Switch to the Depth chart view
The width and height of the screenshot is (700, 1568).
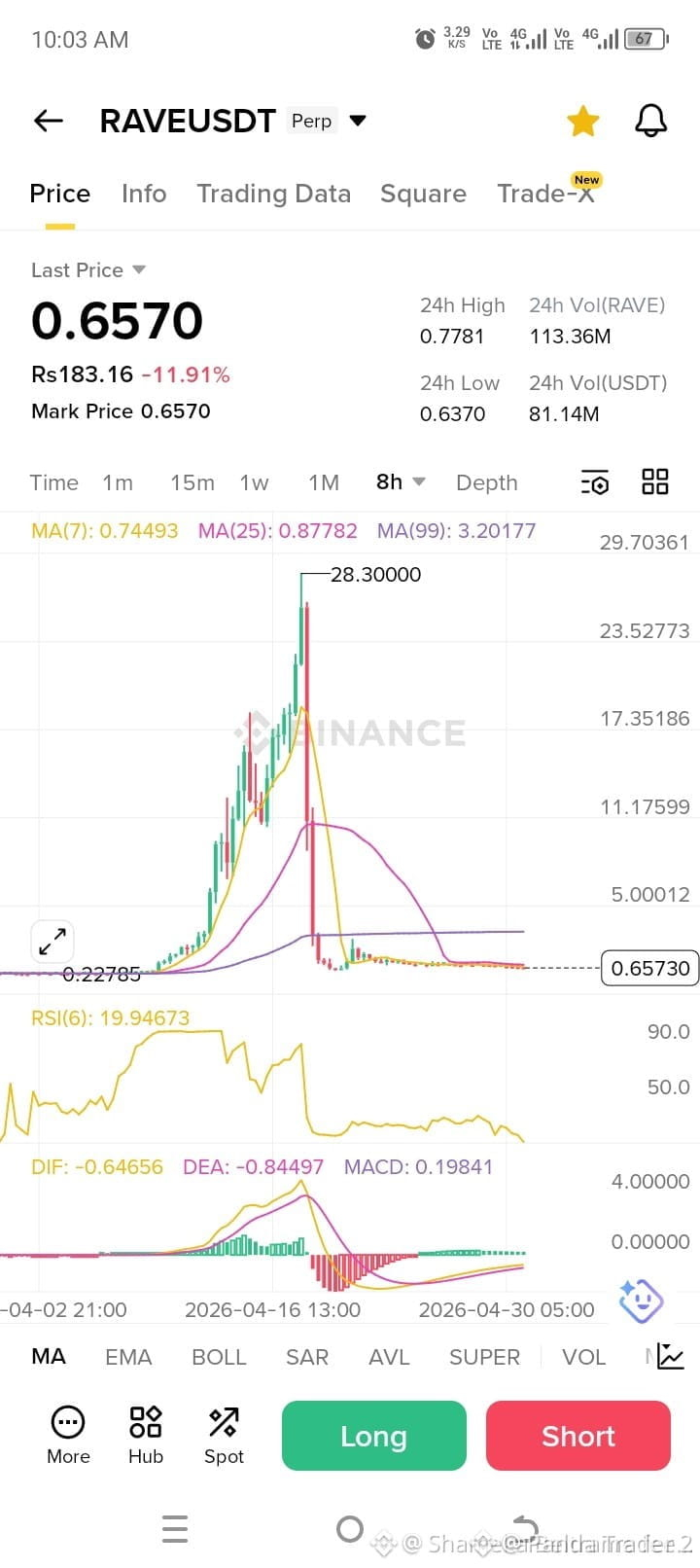coord(486,482)
